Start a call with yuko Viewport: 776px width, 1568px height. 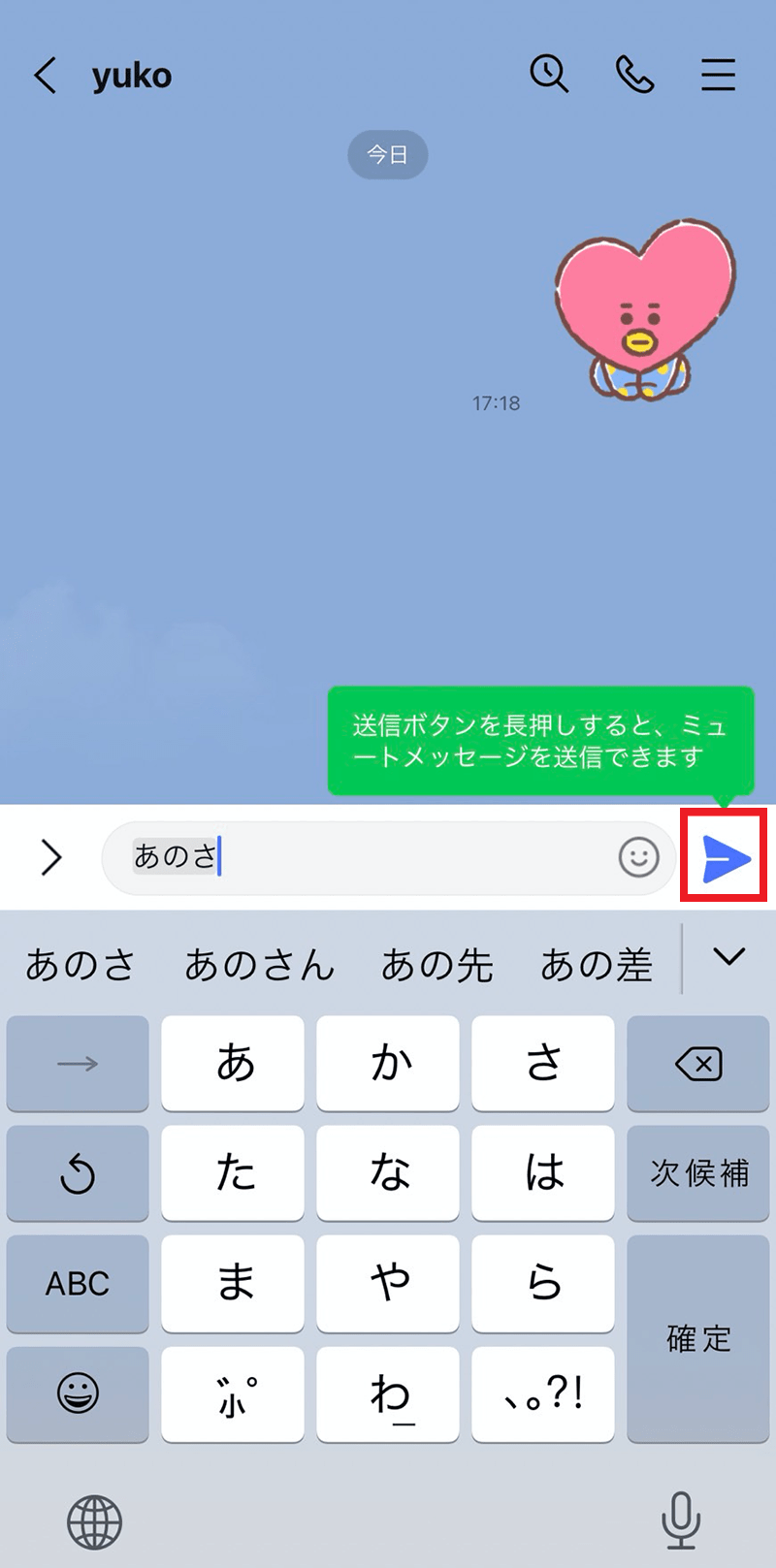point(634,75)
